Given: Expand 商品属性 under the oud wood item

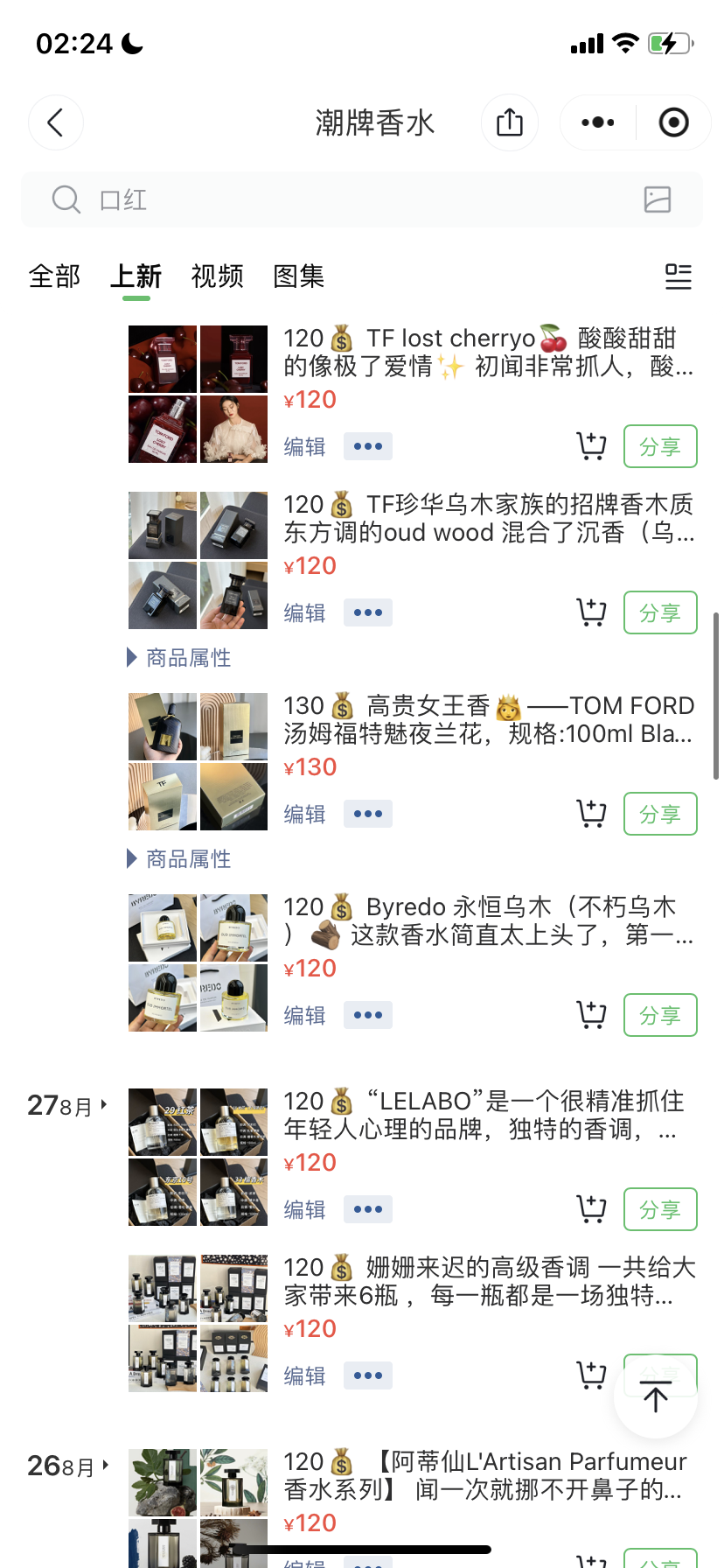Looking at the screenshot, I should pyautogui.click(x=179, y=658).
